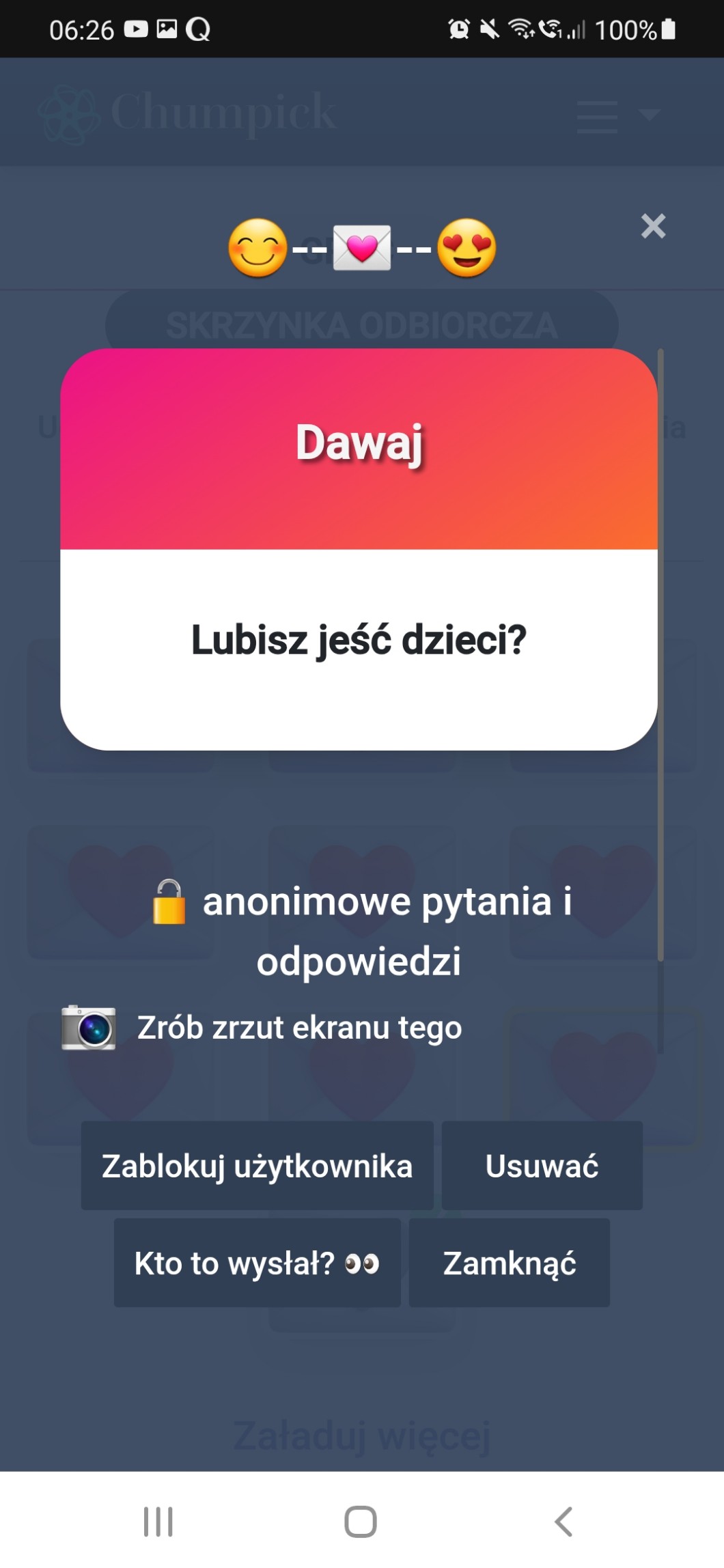Viewport: 724px width, 1568px height.
Task: Reveal the sender via Kto to wysłał?
Action: (x=257, y=1263)
